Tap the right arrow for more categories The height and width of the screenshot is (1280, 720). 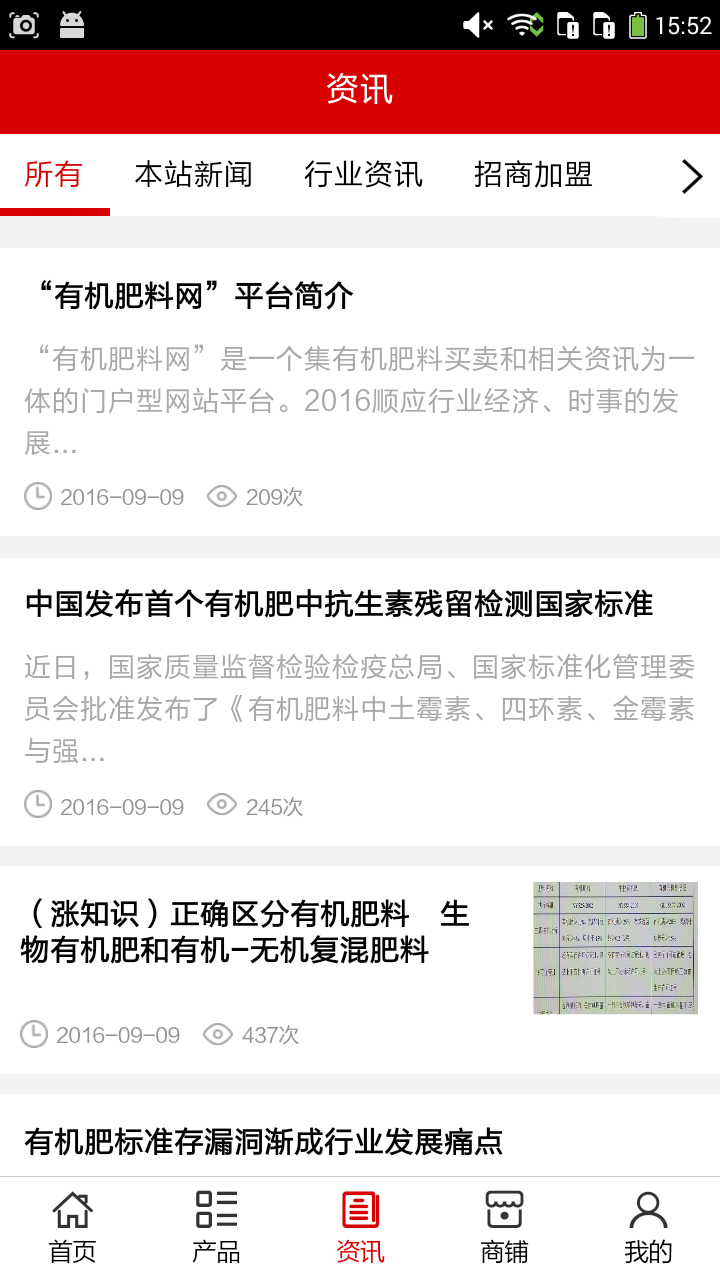692,177
